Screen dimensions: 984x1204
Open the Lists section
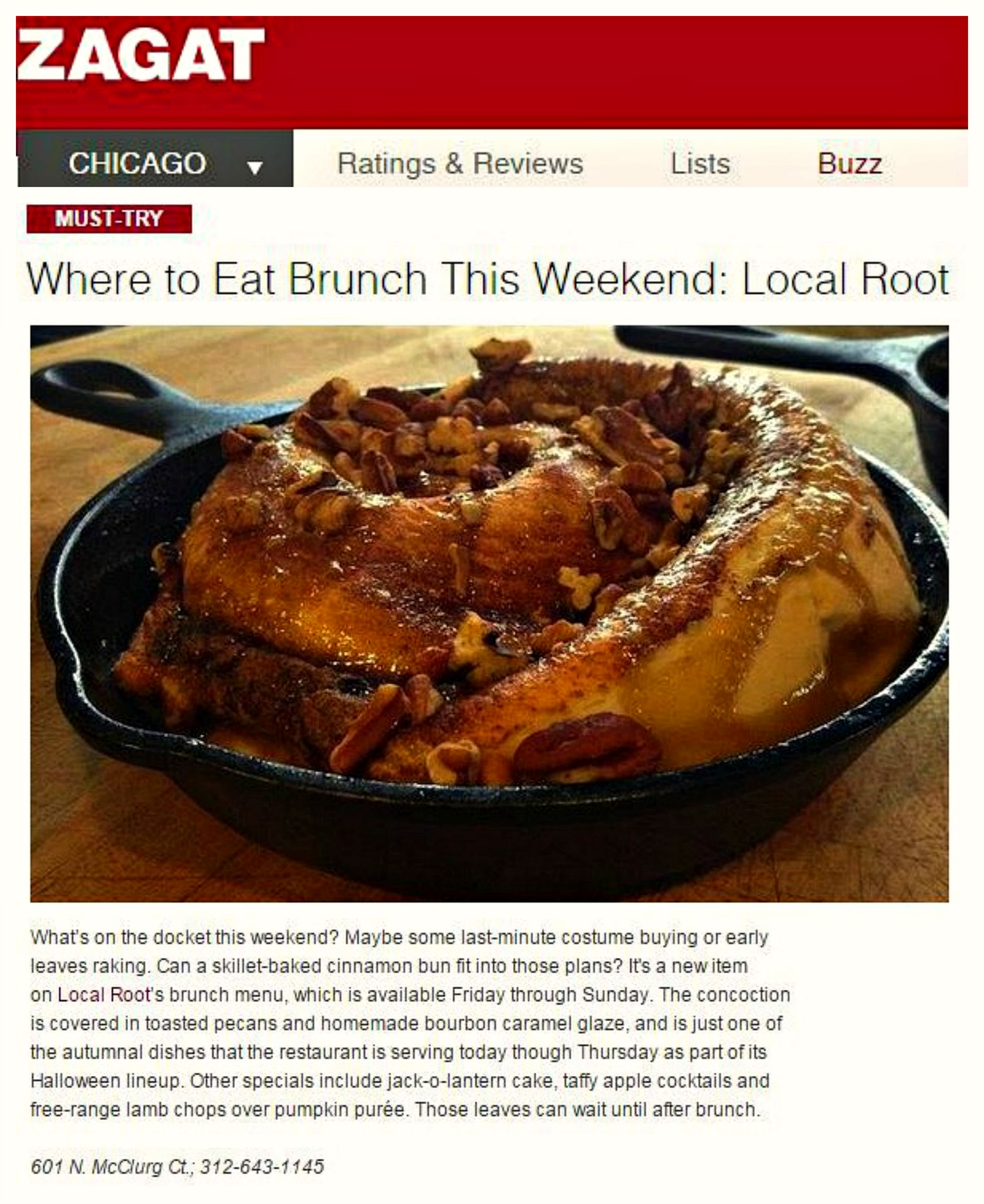pos(700,164)
